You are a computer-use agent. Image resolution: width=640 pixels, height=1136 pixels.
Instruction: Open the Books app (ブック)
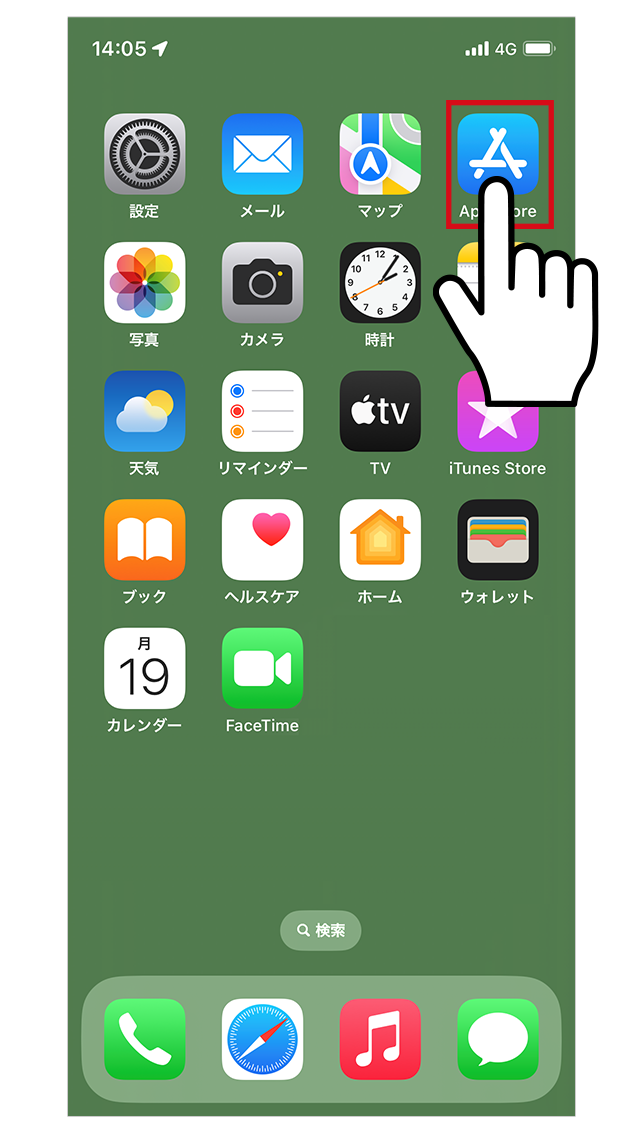(144, 540)
